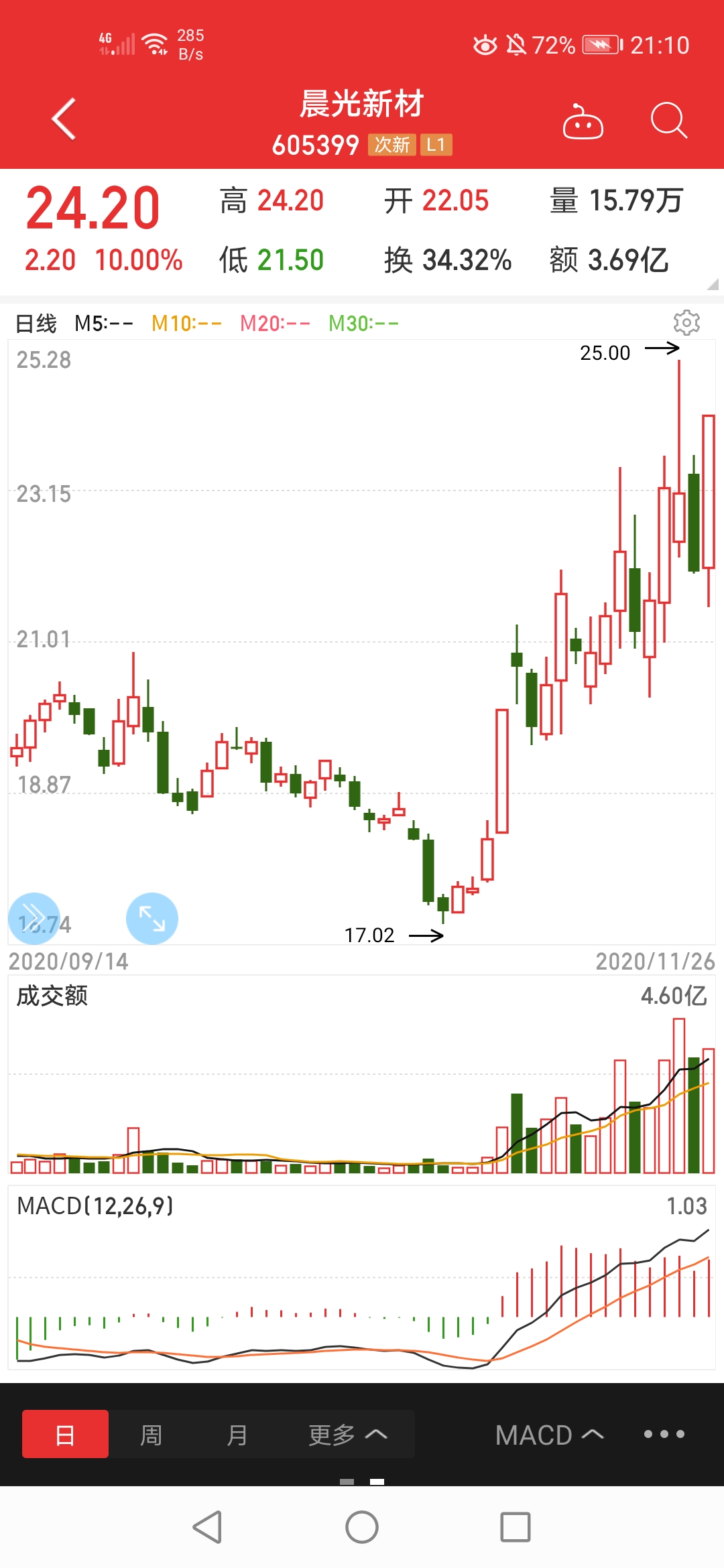Viewport: 724px width, 1568px height.
Task: Expand the chart to fullscreen
Action: [152, 918]
